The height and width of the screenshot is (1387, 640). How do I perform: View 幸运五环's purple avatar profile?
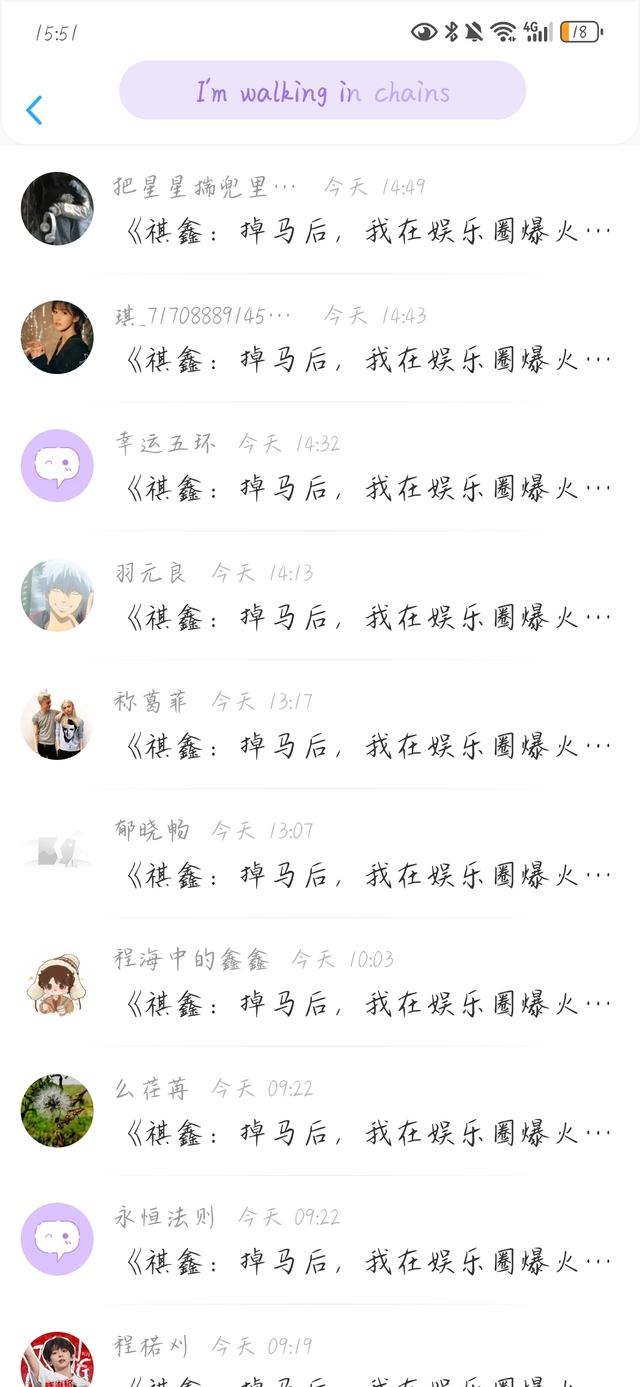coord(57,466)
